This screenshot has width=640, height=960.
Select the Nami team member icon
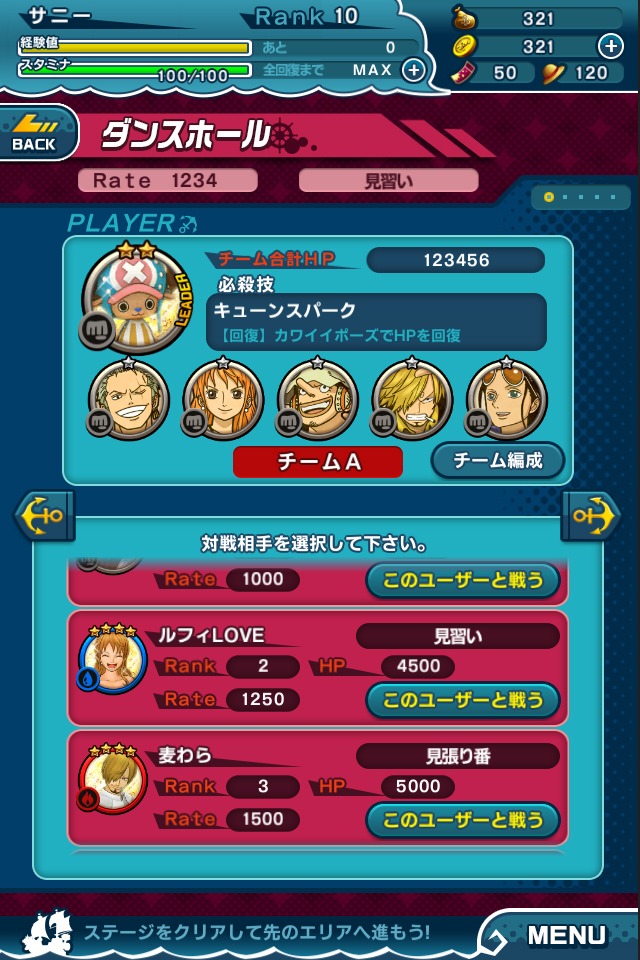click(223, 397)
